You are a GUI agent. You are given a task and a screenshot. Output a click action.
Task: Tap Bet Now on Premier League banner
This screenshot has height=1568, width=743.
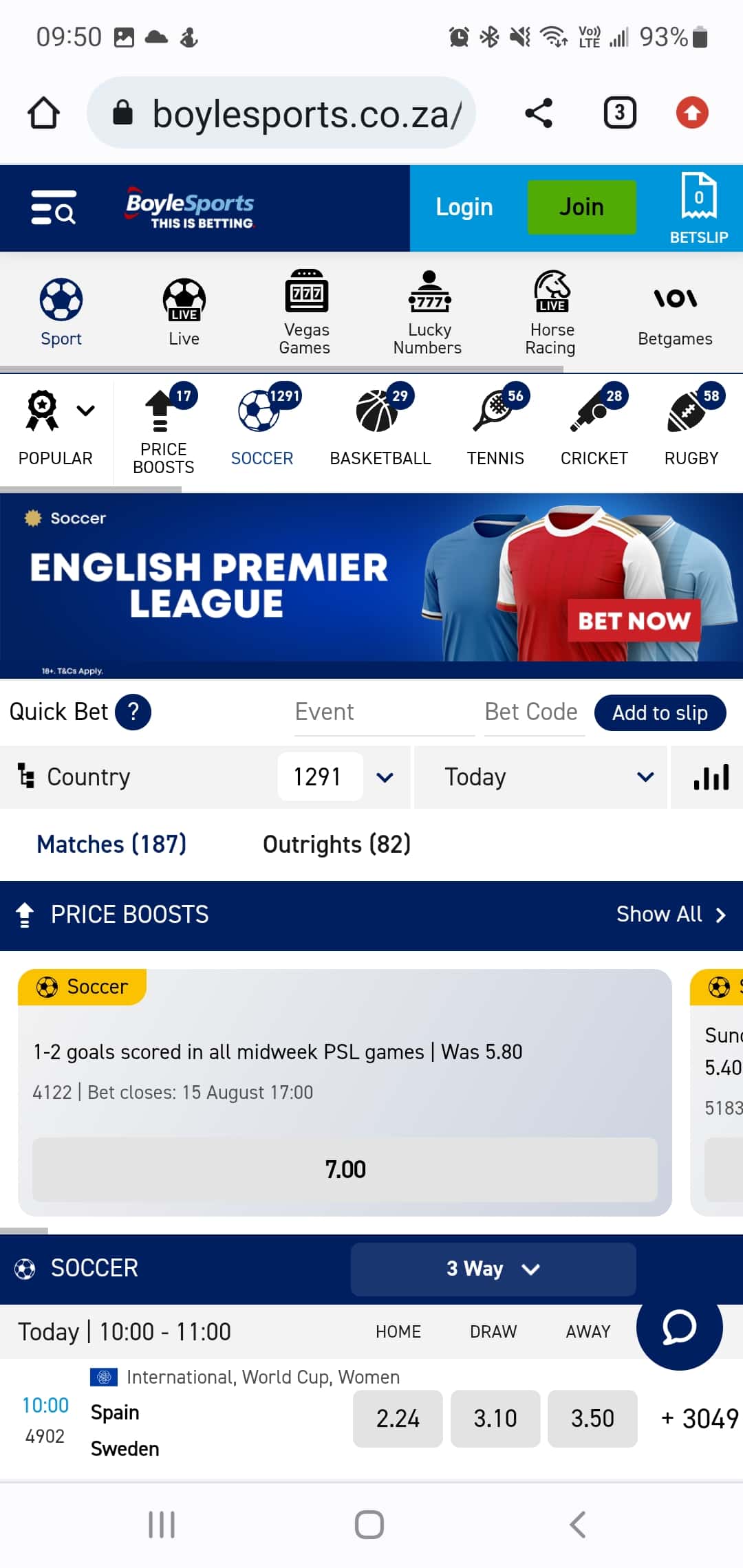pos(634,620)
